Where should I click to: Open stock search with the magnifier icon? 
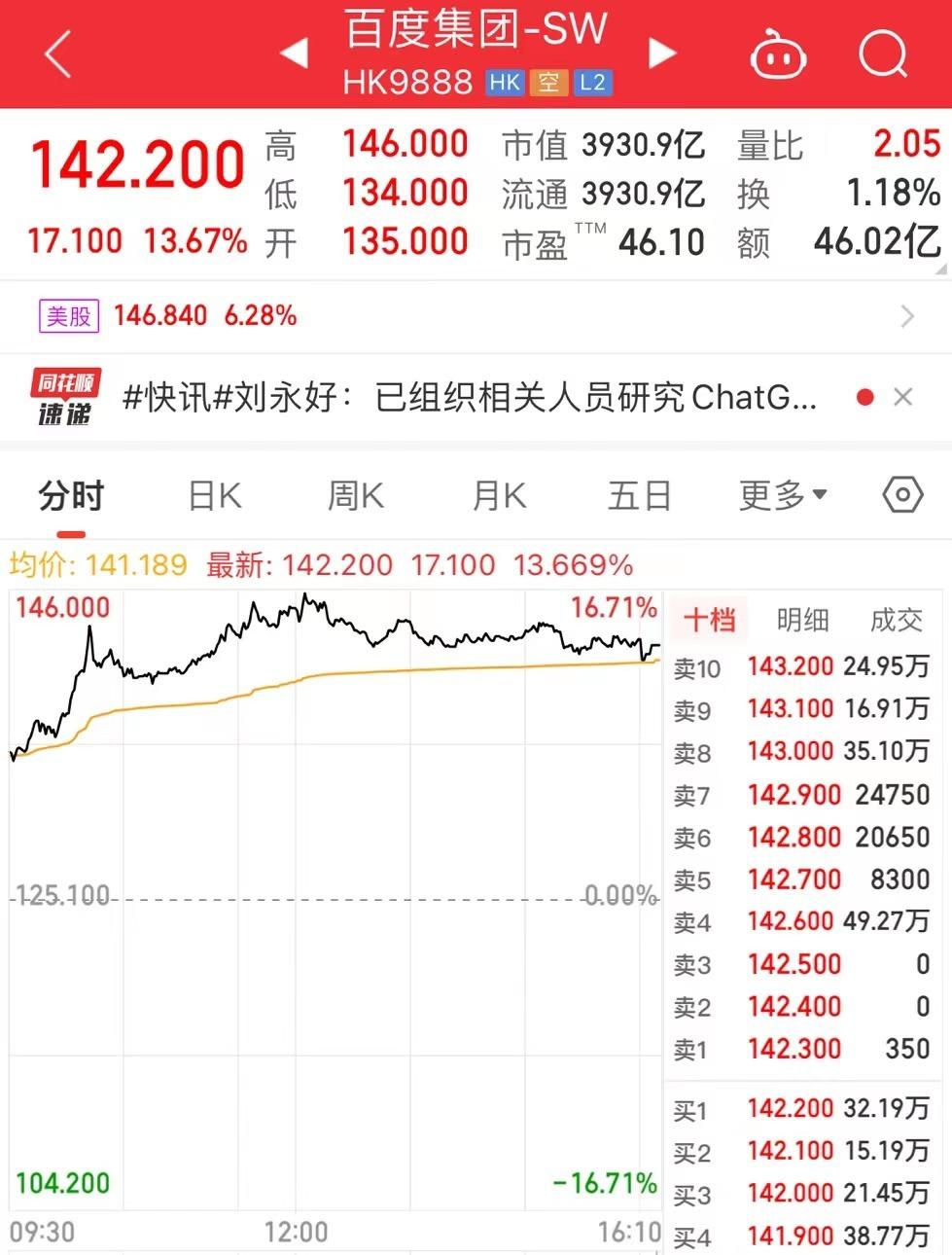(x=883, y=55)
